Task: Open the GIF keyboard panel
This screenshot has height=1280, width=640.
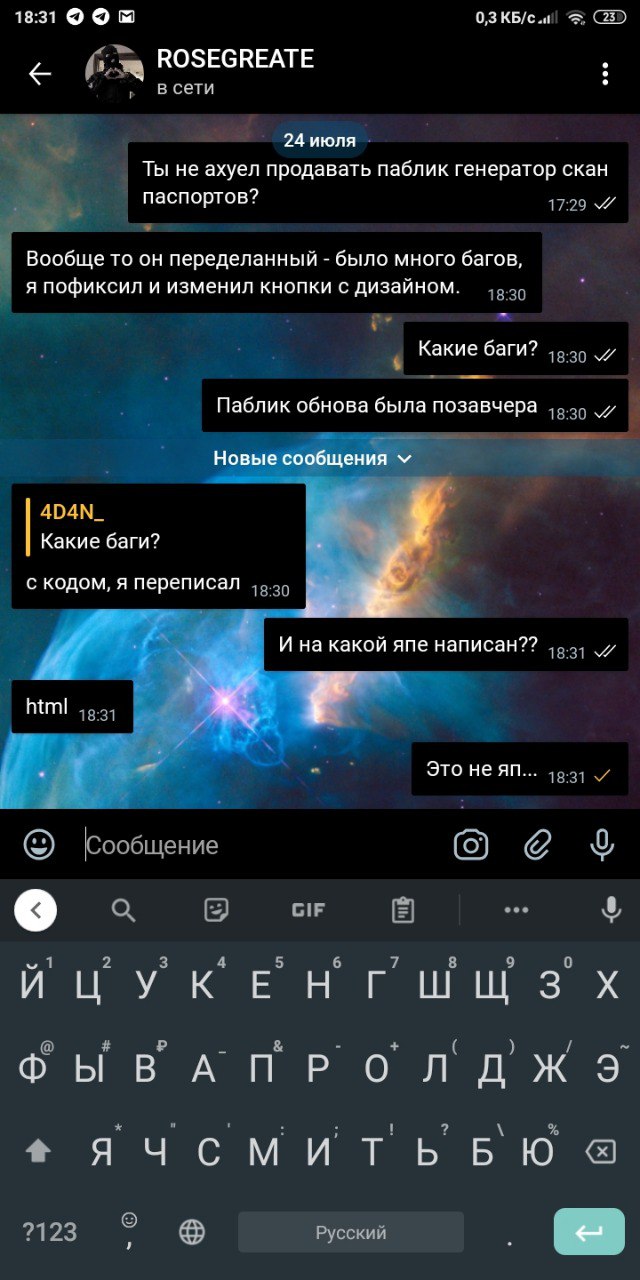Action: tap(308, 910)
